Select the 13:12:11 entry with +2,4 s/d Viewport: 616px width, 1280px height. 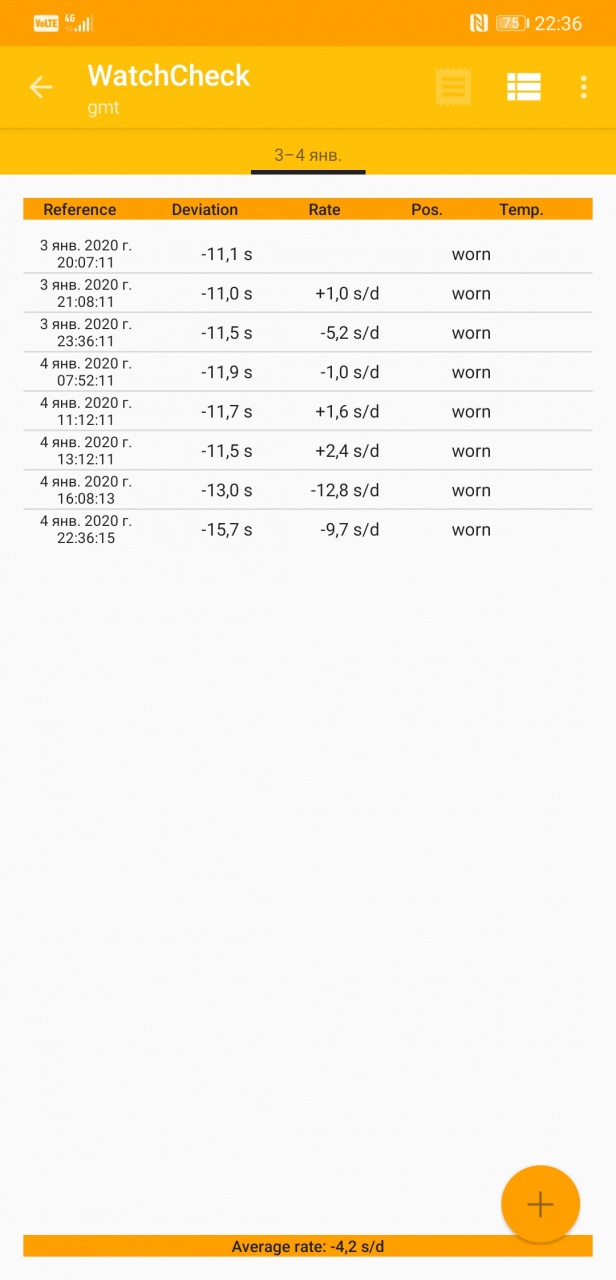pos(308,451)
